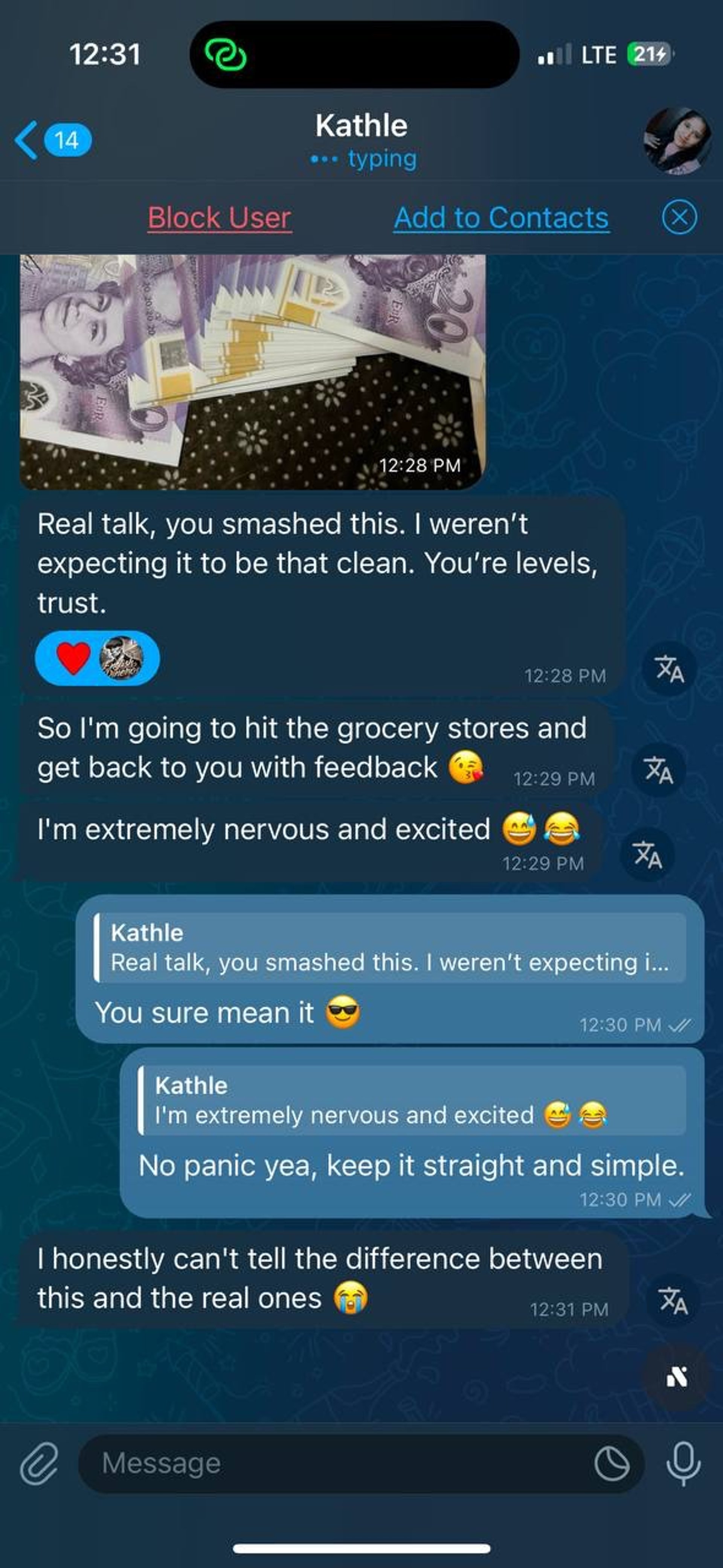Tap the floating button above the mic
The height and width of the screenshot is (1568, 723).
click(x=677, y=1376)
